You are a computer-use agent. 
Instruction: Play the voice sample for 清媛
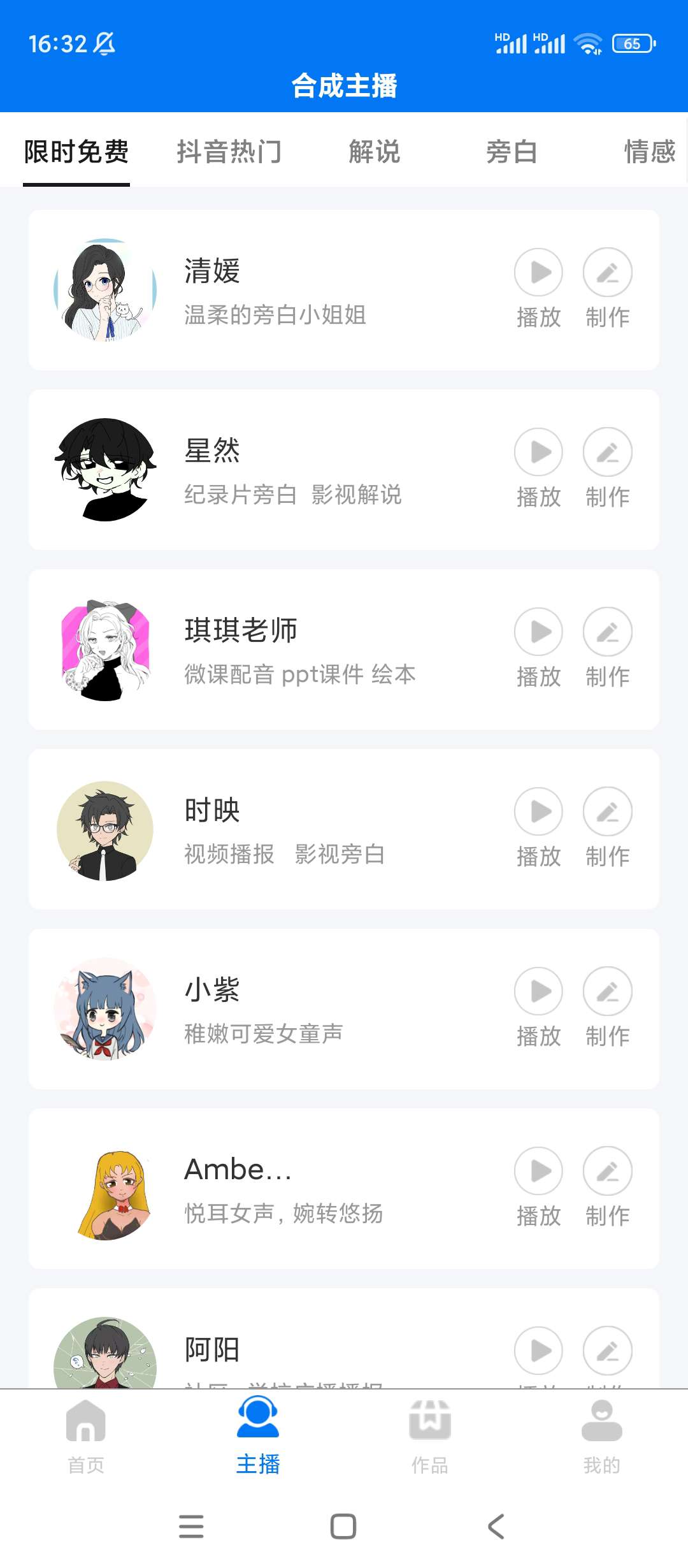538,273
